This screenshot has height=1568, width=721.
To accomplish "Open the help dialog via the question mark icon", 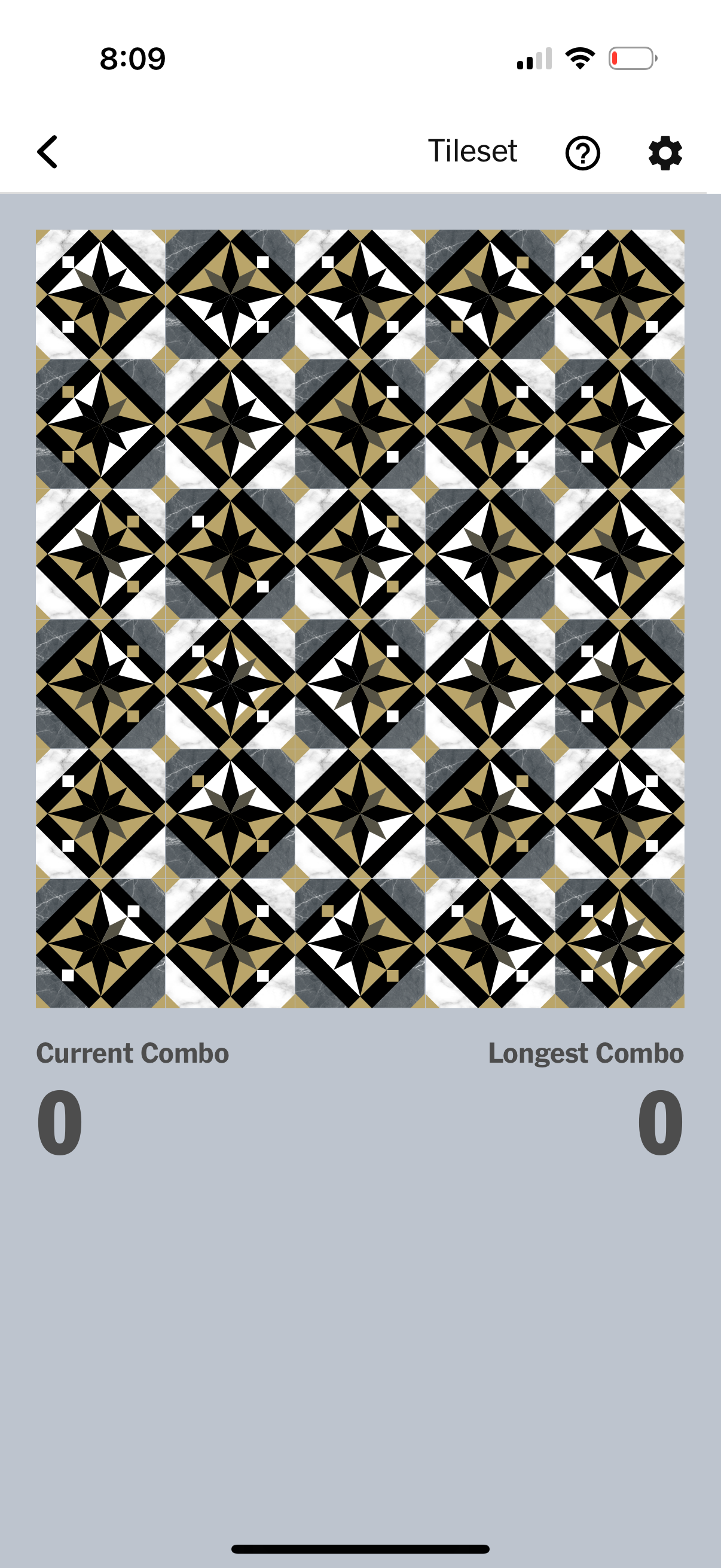I will tap(582, 152).
